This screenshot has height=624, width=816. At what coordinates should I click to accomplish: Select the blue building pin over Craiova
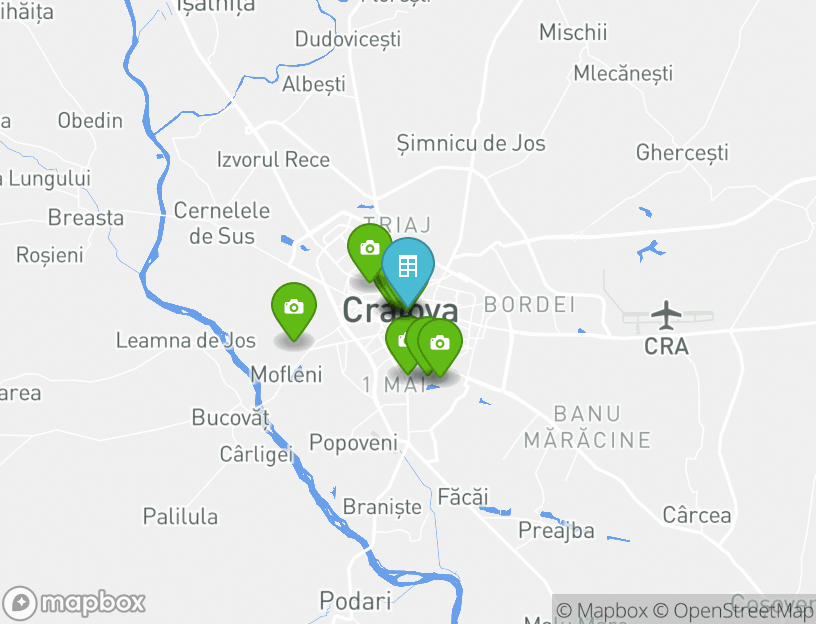[408, 267]
